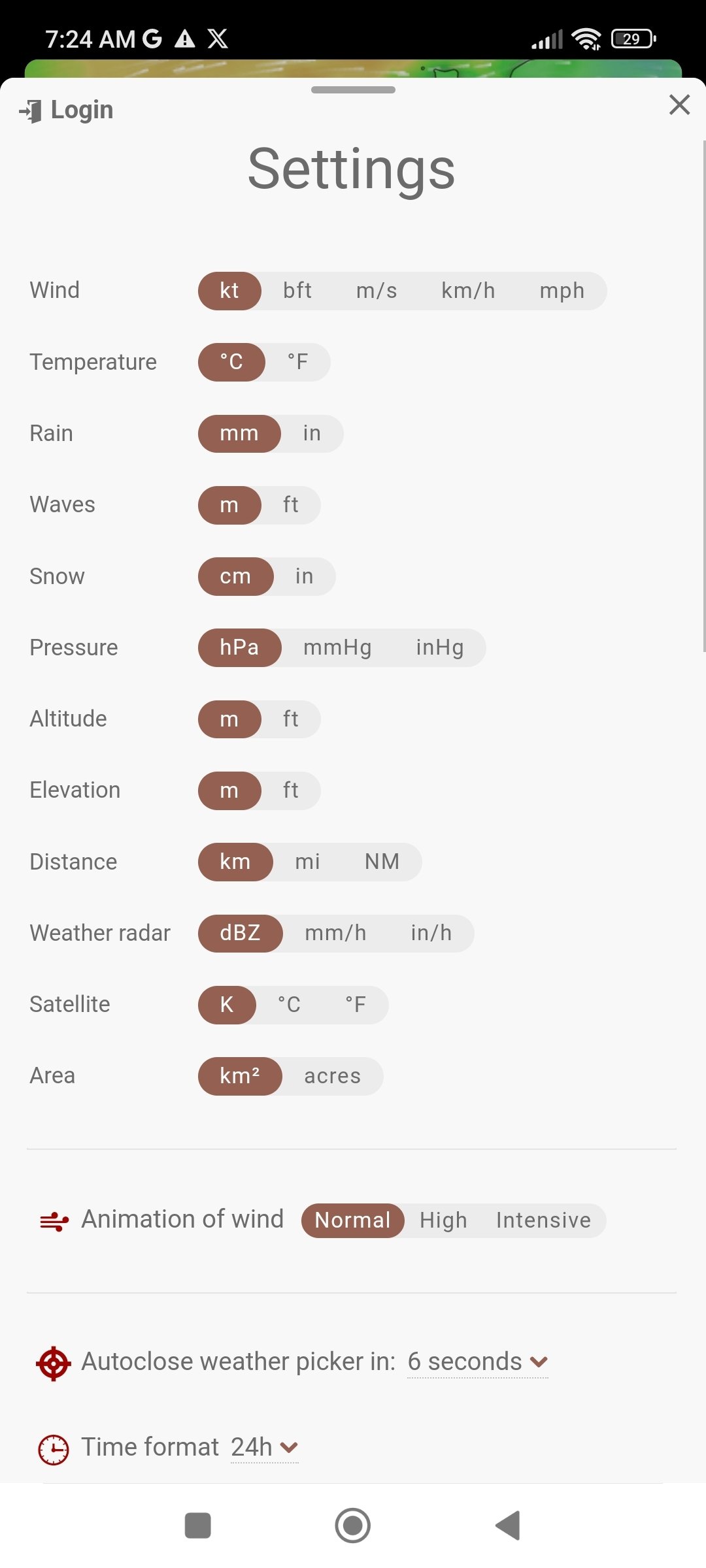Choose °C for Satellite

289,1004
